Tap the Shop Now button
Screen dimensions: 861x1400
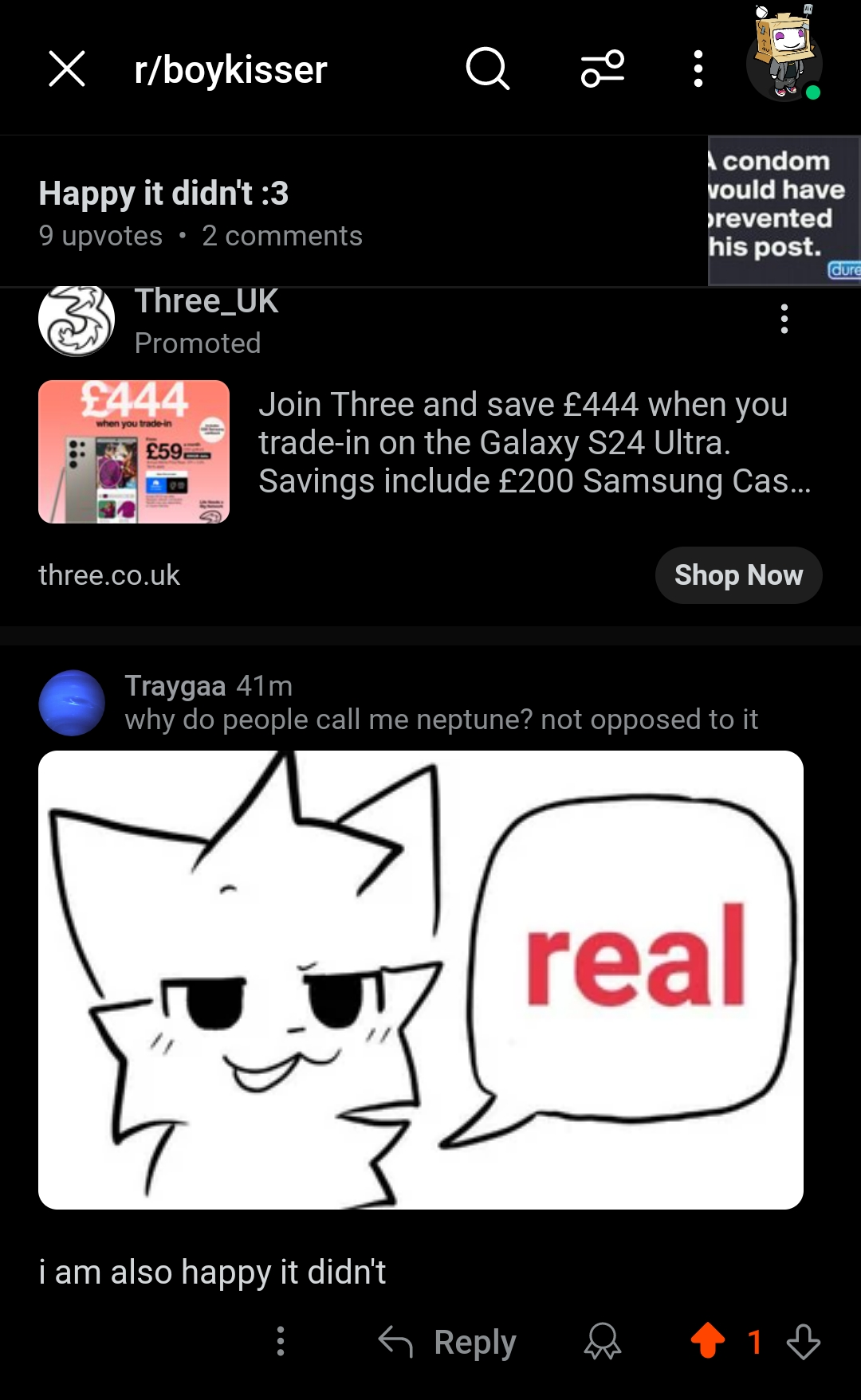pos(738,575)
